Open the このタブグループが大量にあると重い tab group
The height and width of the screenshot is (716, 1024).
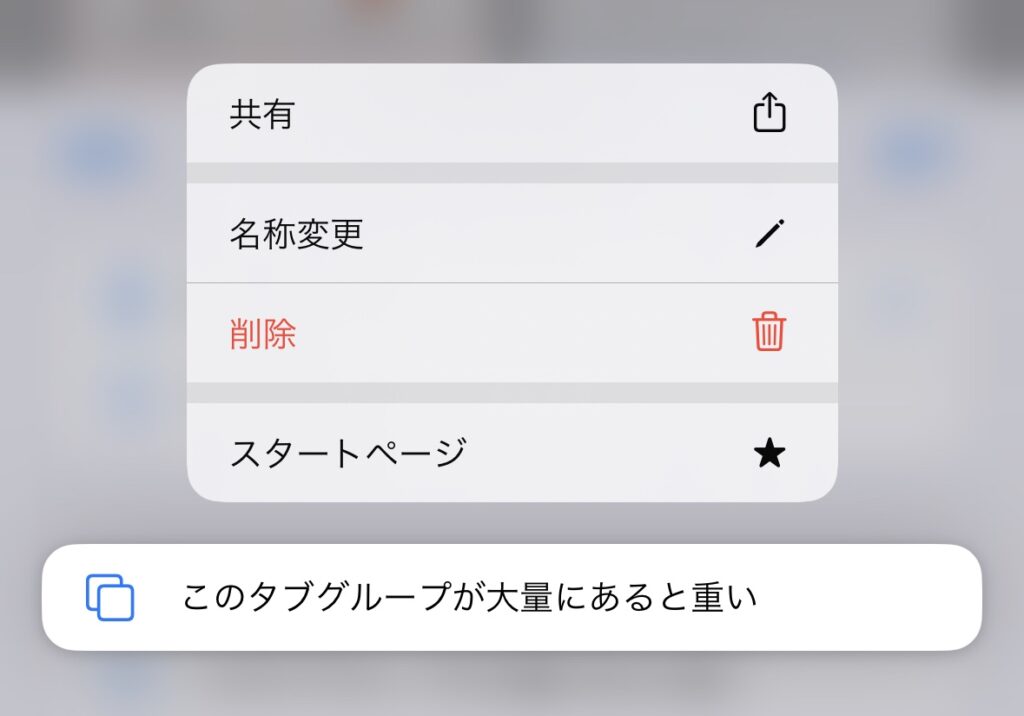(x=511, y=598)
